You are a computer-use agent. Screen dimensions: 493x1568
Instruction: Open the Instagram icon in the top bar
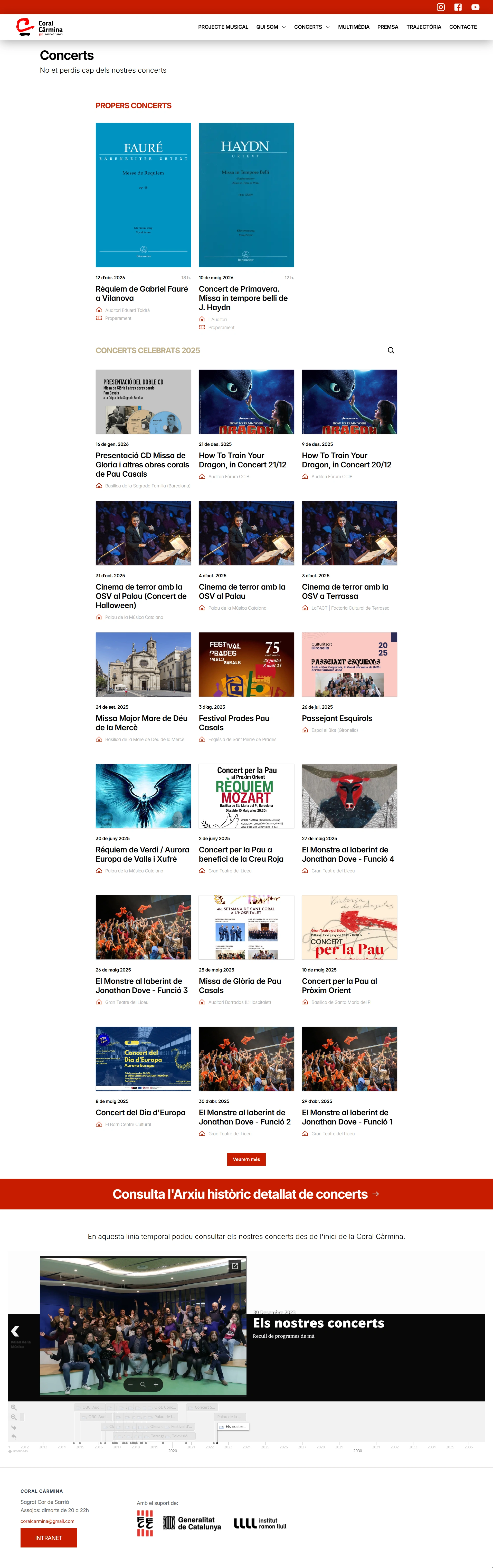point(441,7)
